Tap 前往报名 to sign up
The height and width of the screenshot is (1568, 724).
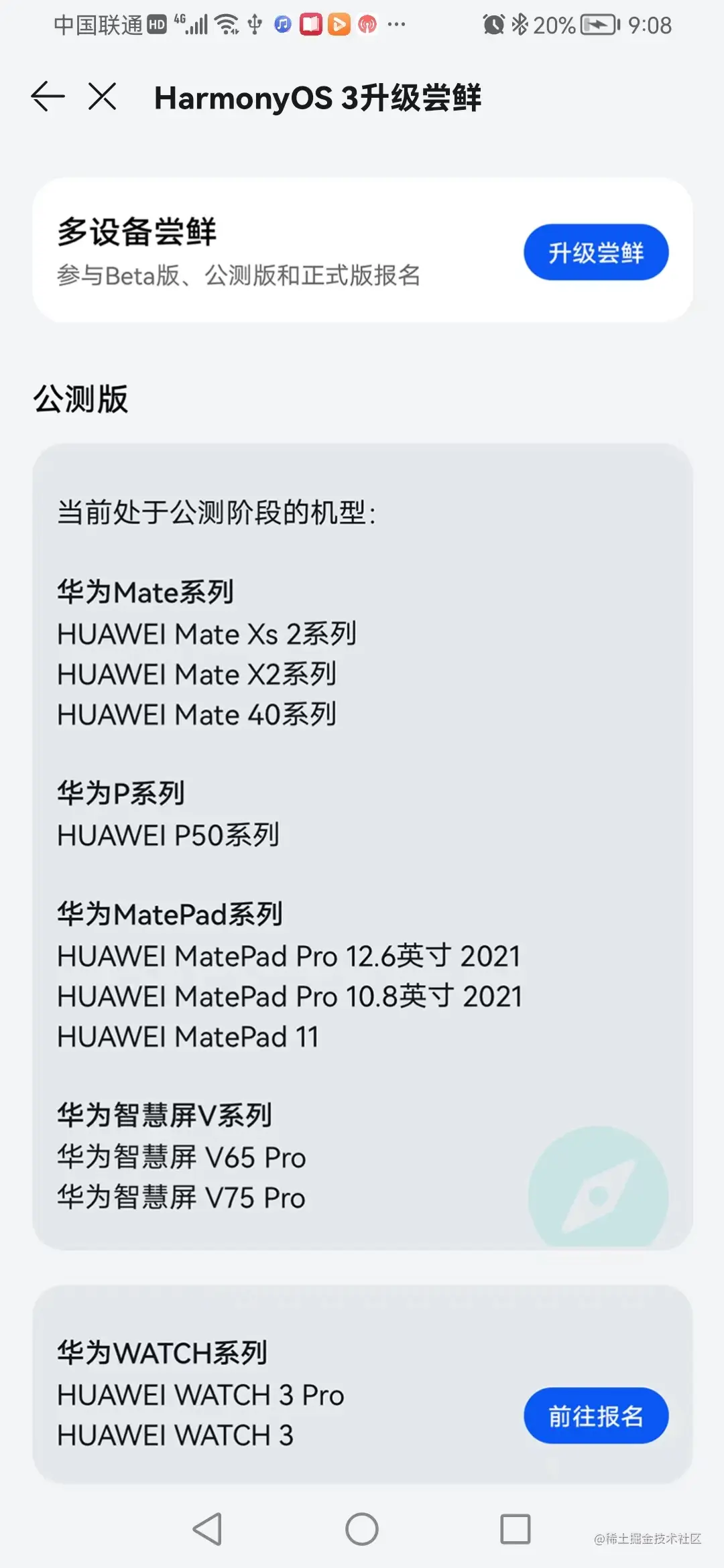point(596,1415)
